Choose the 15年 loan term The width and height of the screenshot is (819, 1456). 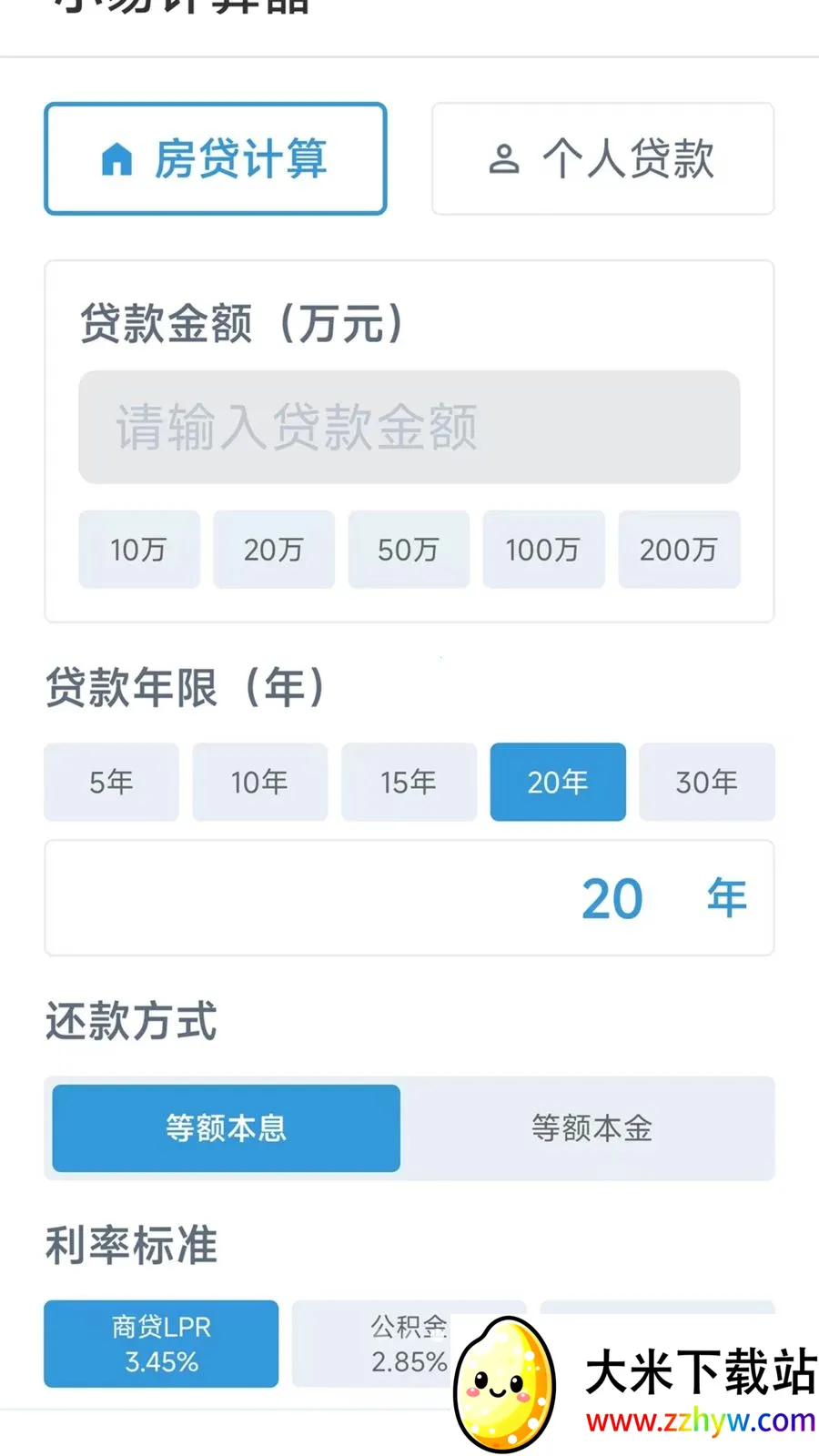click(x=409, y=782)
